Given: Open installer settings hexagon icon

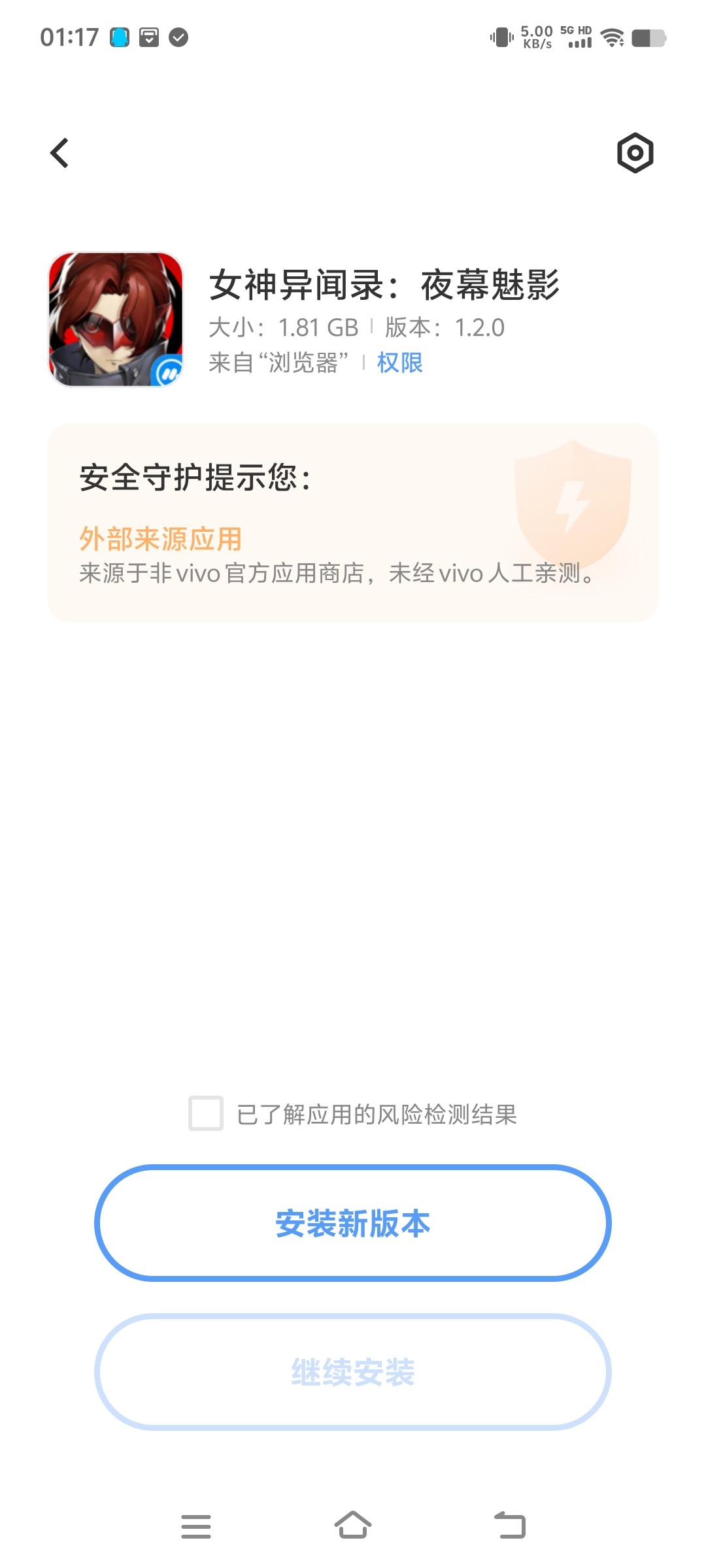Looking at the screenshot, I should [x=635, y=154].
